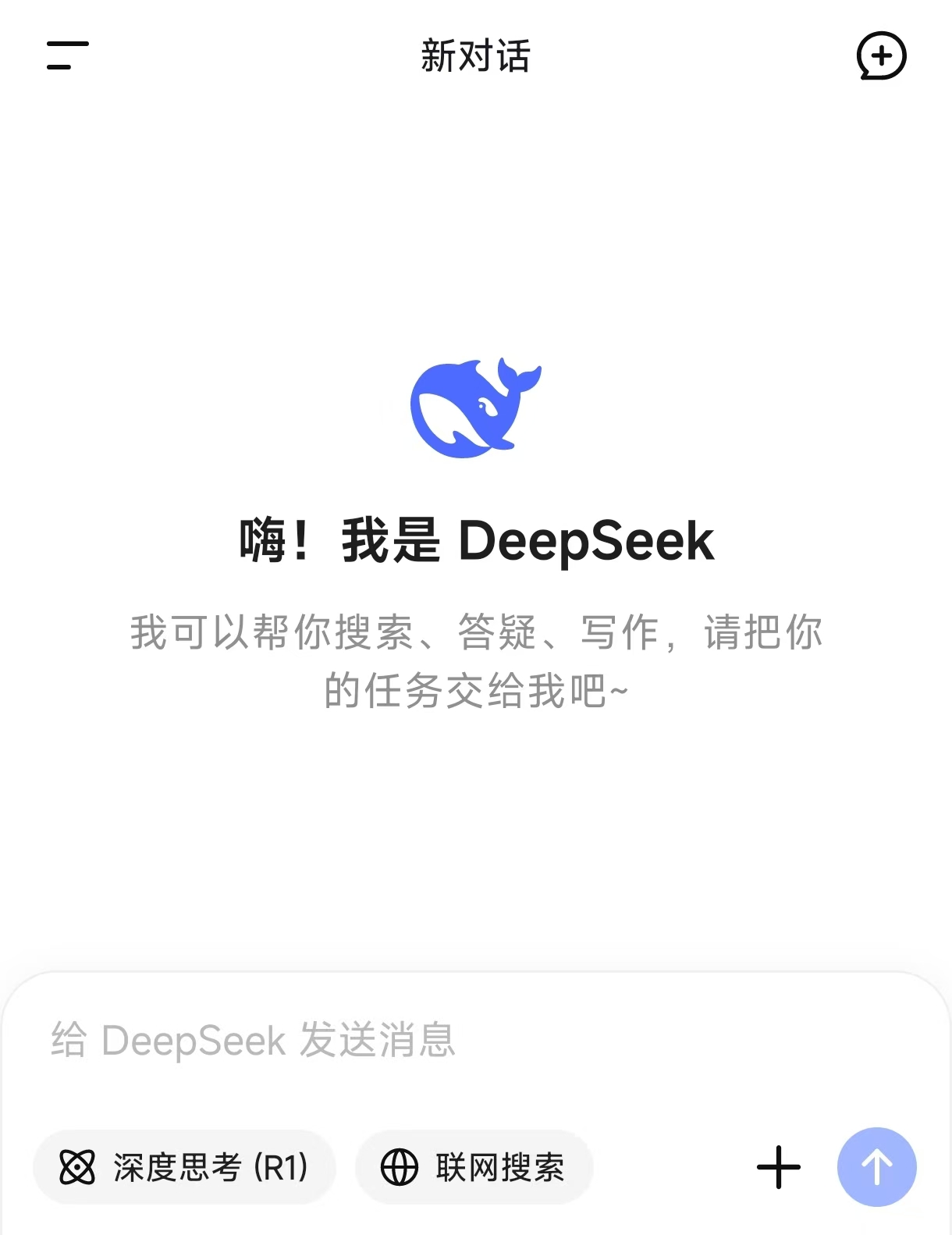This screenshot has height=1235, width=952.
Task: Turn on 联网搜索 web search
Action: [474, 1168]
